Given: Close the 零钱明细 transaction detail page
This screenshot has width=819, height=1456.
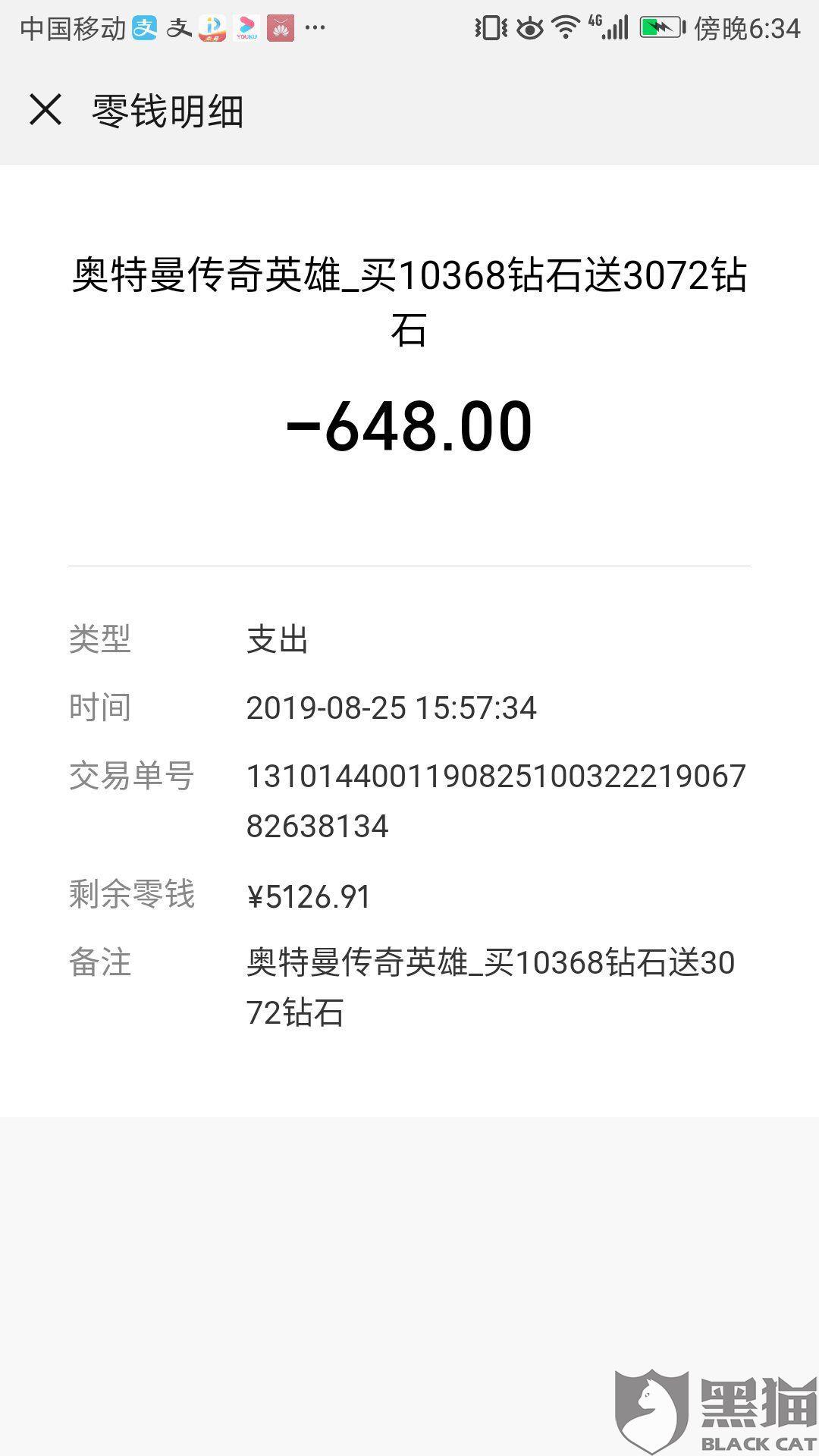Looking at the screenshot, I should 45,110.
